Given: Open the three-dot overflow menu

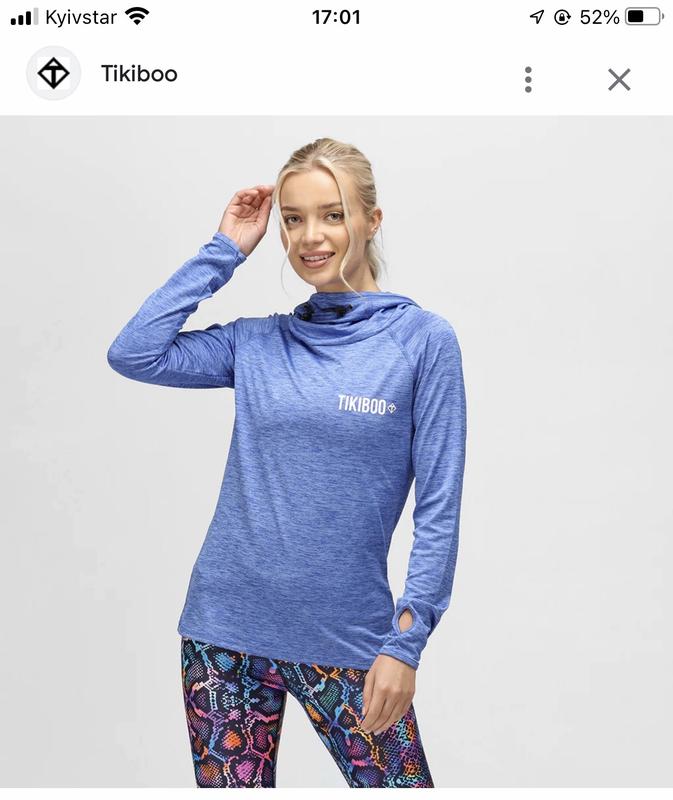Looking at the screenshot, I should pyautogui.click(x=528, y=79).
